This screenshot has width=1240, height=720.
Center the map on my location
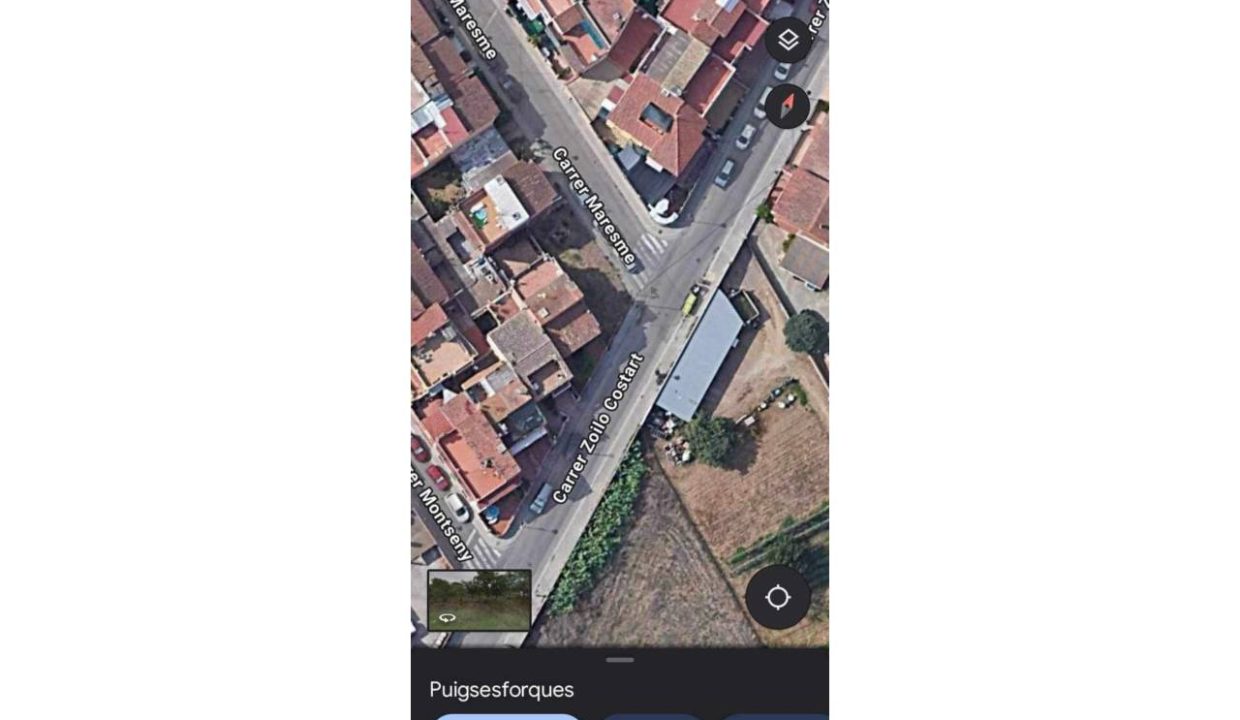click(x=777, y=598)
